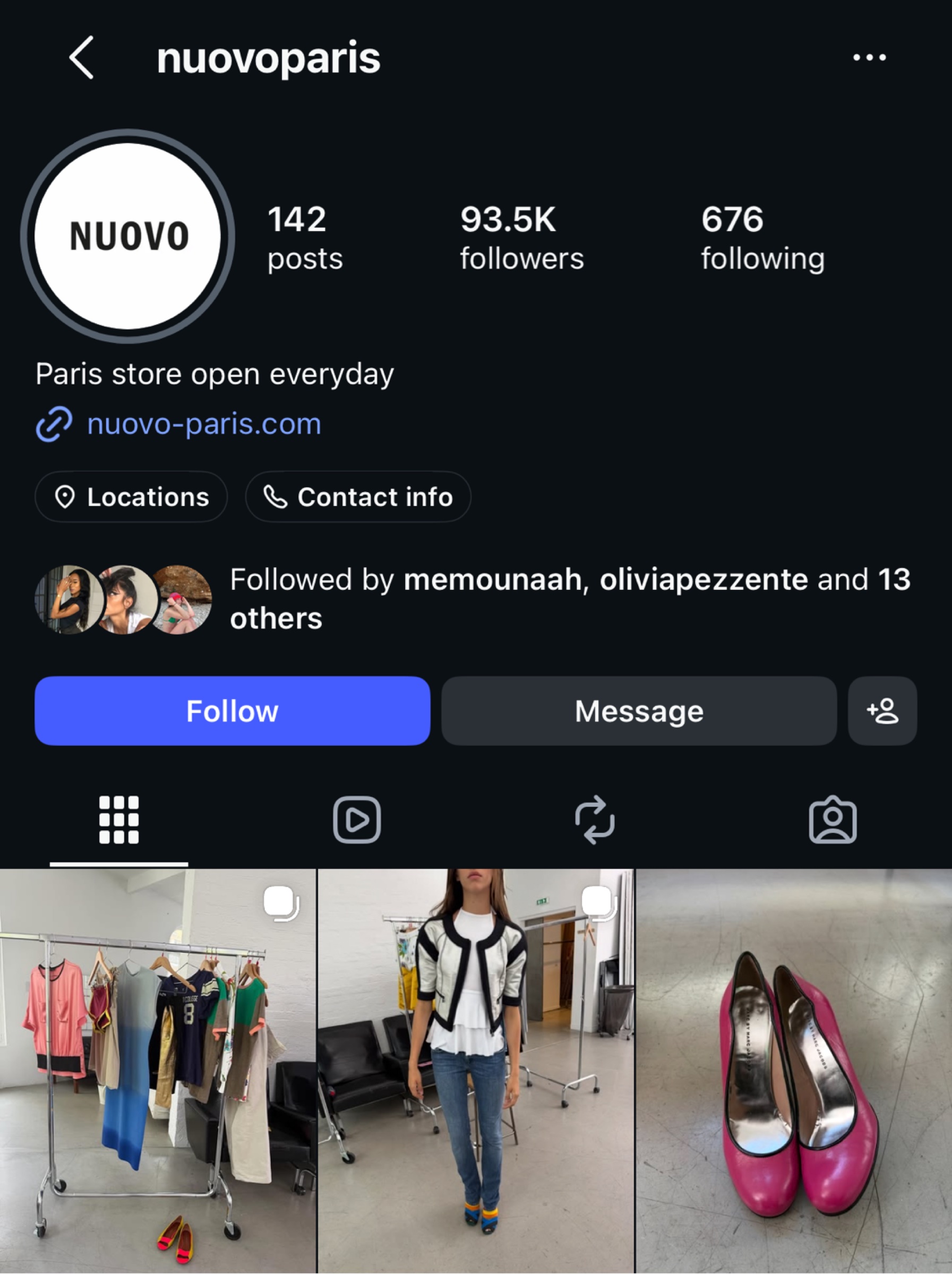The image size is (952, 1274).
Task: Follow the nuovoparis account
Action: (x=232, y=711)
